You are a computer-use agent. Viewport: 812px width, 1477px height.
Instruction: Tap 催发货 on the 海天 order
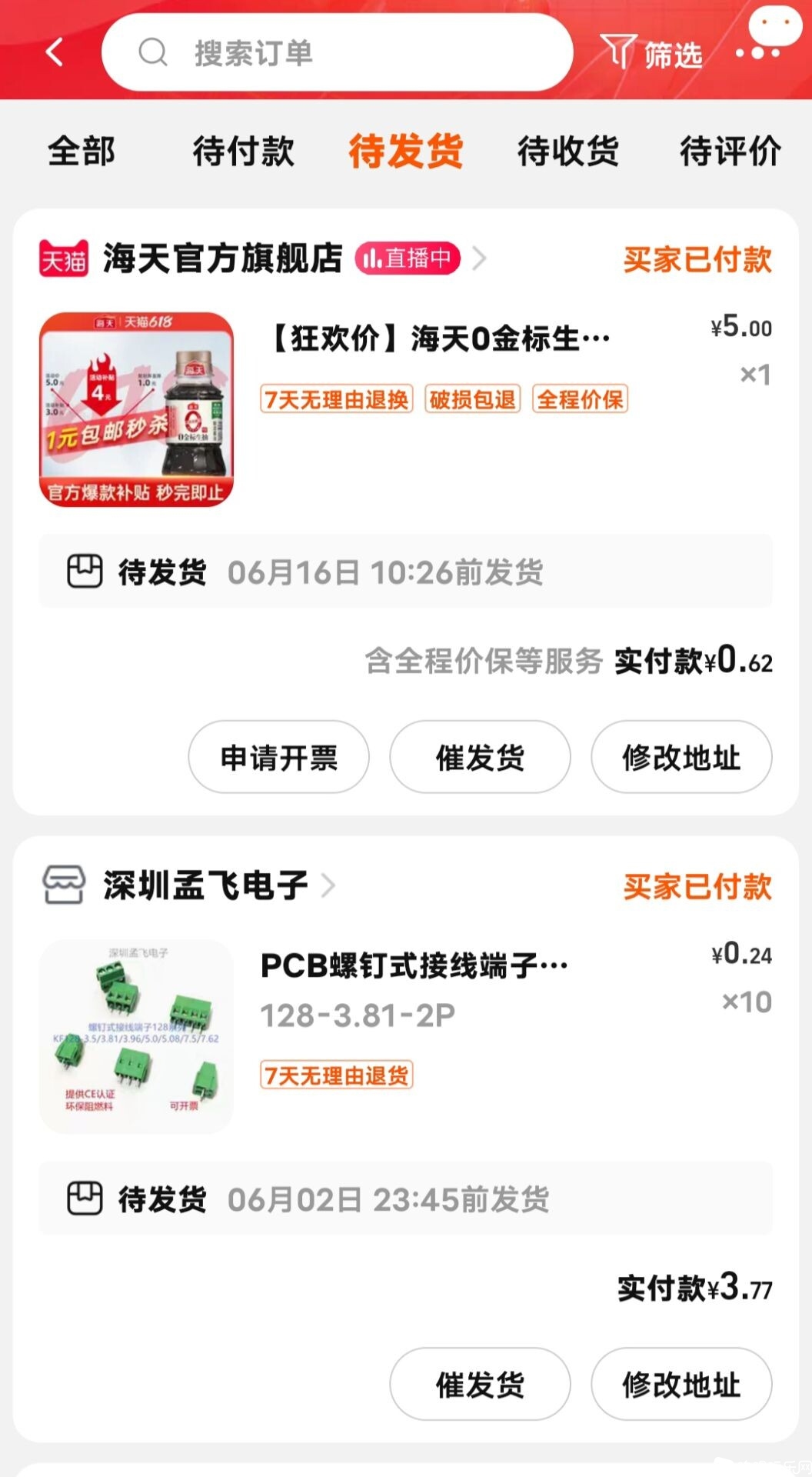(x=480, y=758)
